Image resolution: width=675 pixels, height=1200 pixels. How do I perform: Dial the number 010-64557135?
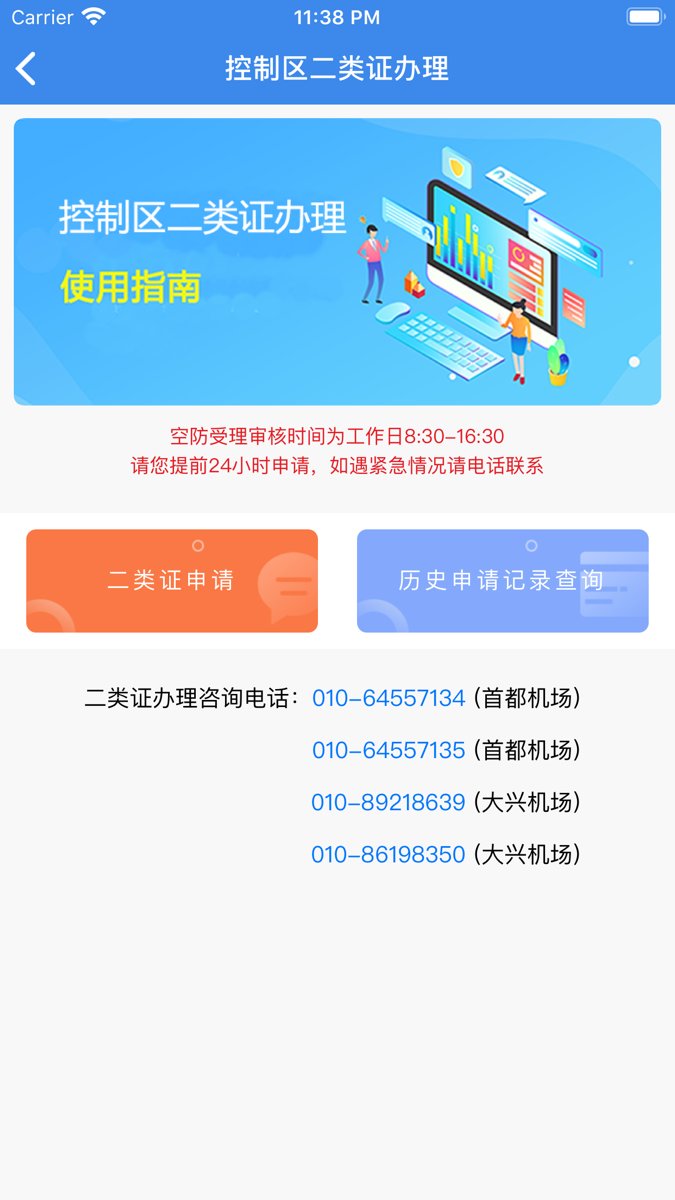pyautogui.click(x=389, y=750)
